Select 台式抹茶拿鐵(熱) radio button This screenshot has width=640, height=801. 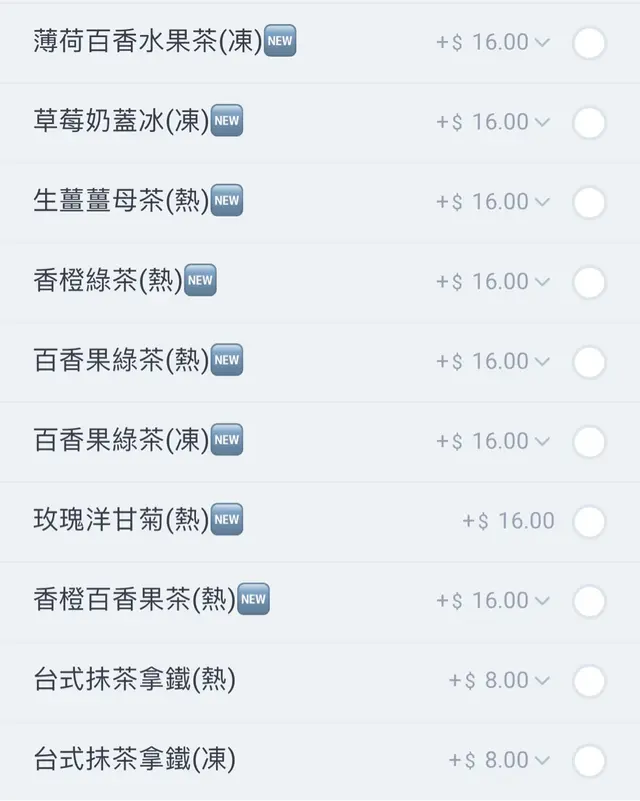click(x=589, y=681)
